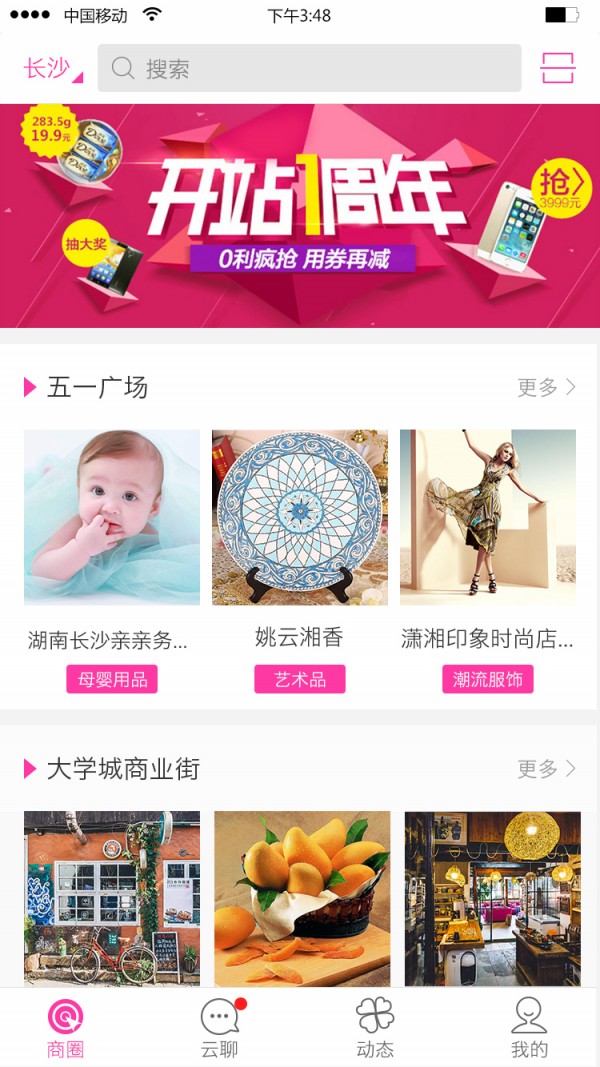Switch to the 我的 tab
Image resolution: width=600 pixels, height=1067 pixels.
tap(529, 1027)
